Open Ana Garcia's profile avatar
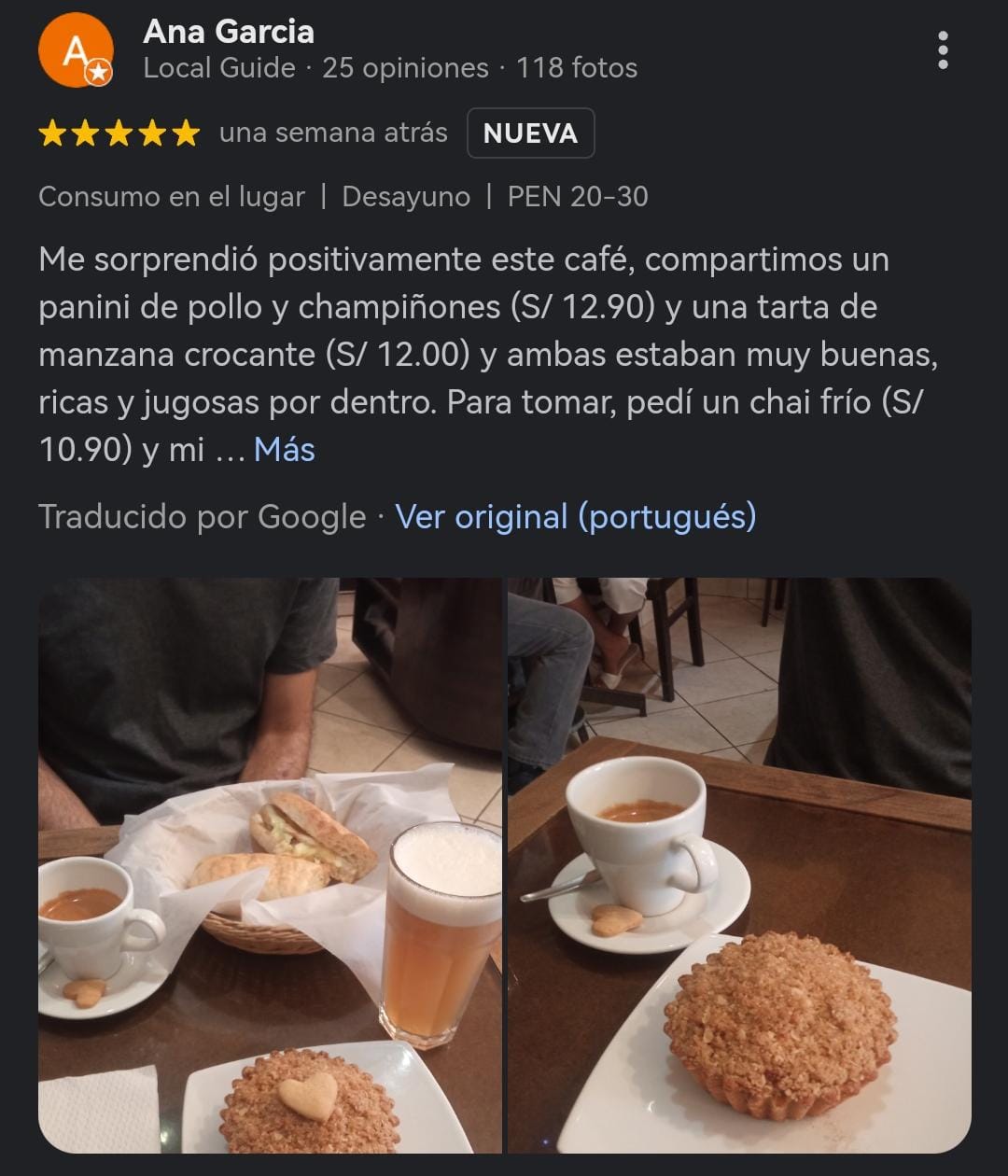The image size is (1008, 1176). pos(76,50)
